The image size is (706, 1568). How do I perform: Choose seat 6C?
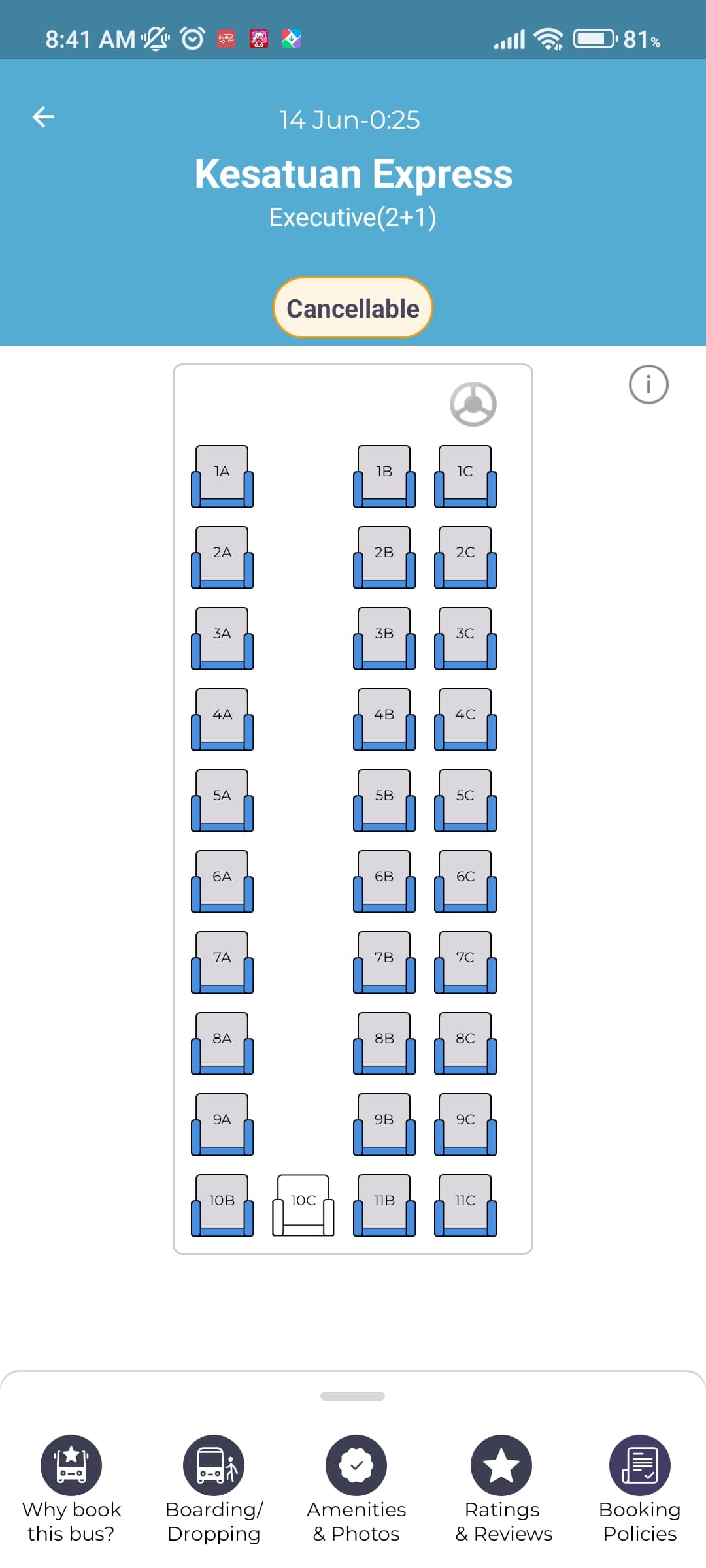coord(465,881)
